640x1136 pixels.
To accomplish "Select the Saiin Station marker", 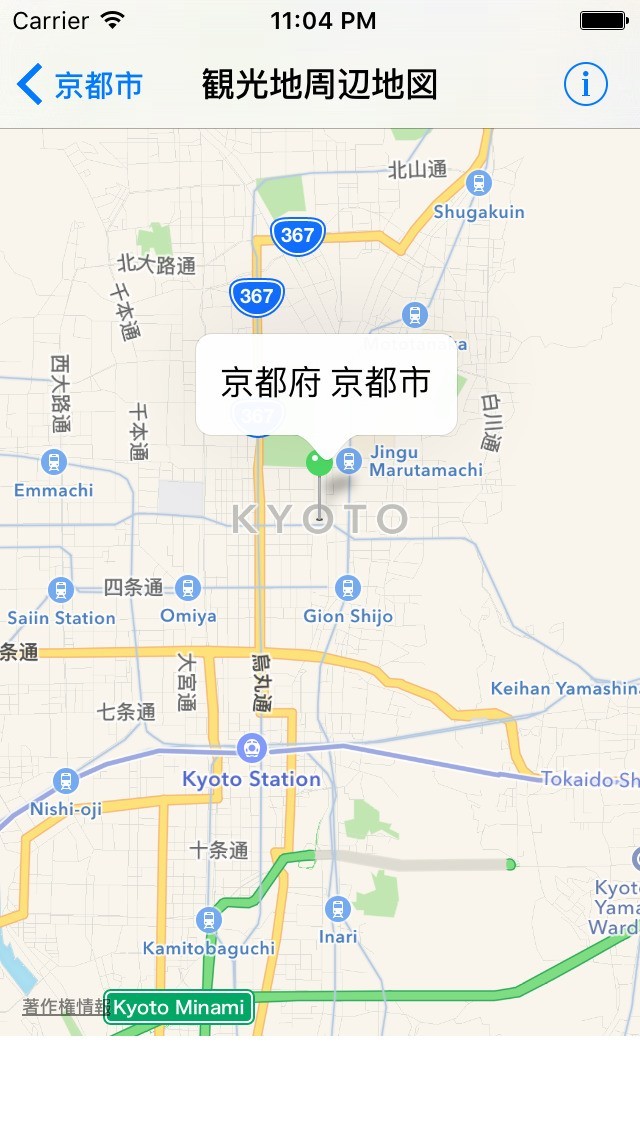I will click(61, 590).
